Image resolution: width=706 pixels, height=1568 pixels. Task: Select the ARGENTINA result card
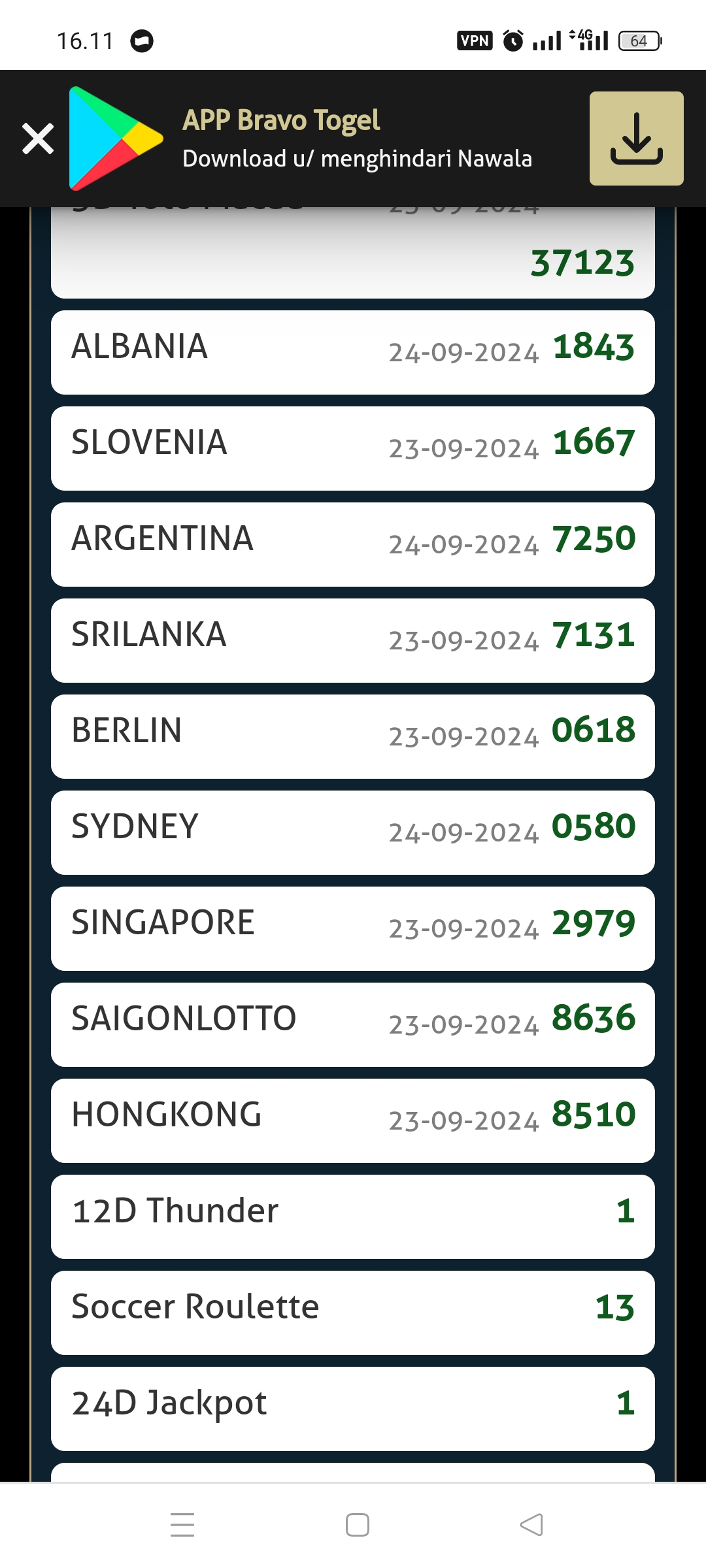(353, 544)
